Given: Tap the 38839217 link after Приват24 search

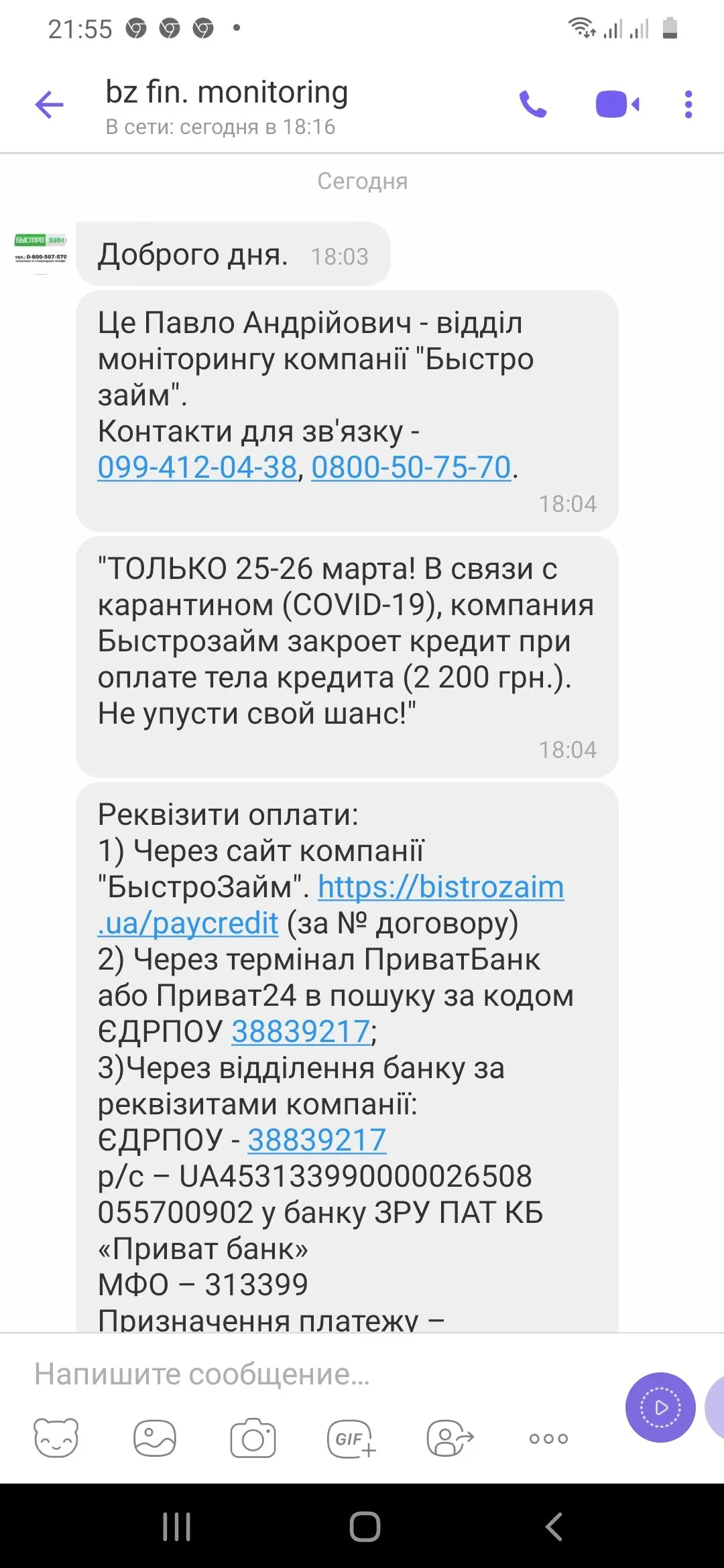Looking at the screenshot, I should pos(301,1032).
